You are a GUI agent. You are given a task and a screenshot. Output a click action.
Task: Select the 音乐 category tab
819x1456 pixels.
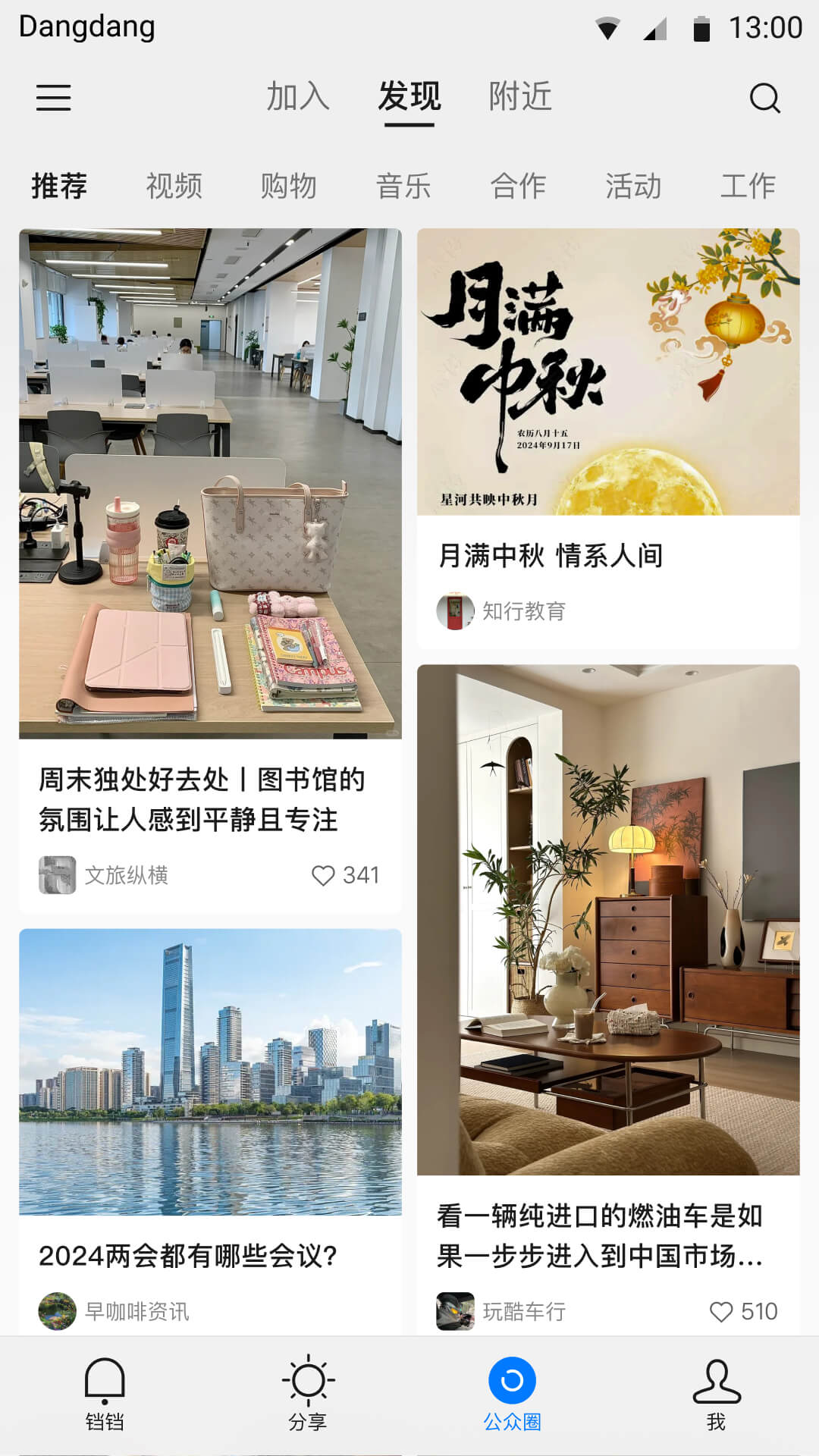(404, 185)
